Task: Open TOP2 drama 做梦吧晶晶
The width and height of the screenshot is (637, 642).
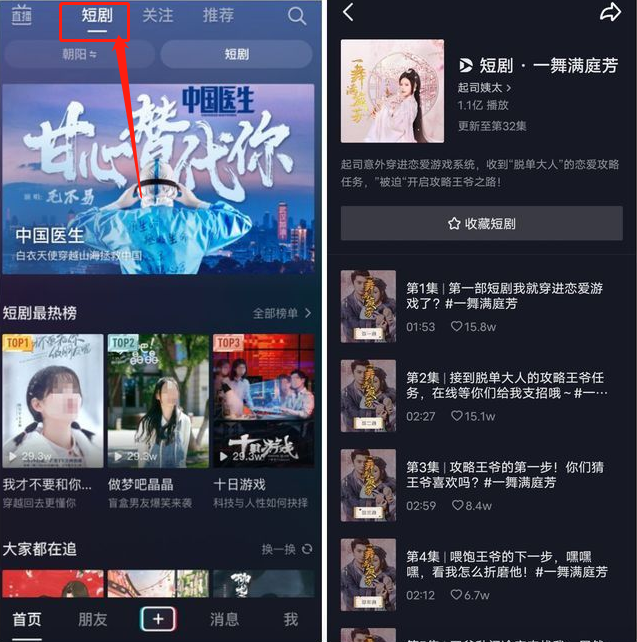Action: [x=158, y=400]
